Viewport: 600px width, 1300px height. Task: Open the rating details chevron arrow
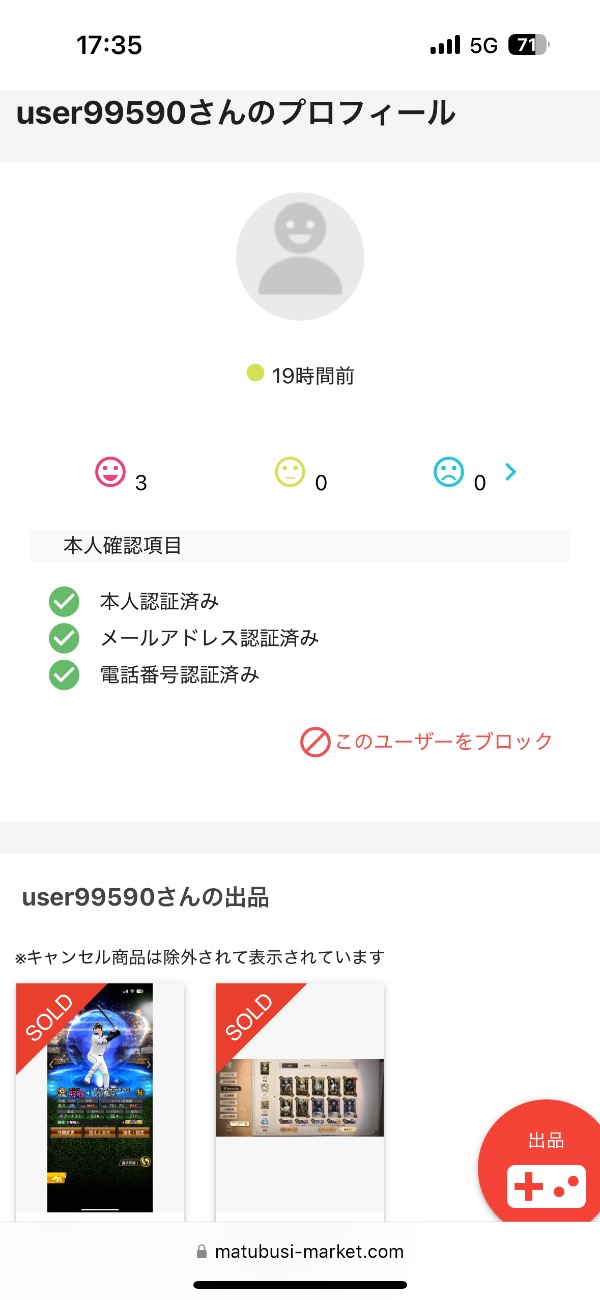click(x=510, y=472)
